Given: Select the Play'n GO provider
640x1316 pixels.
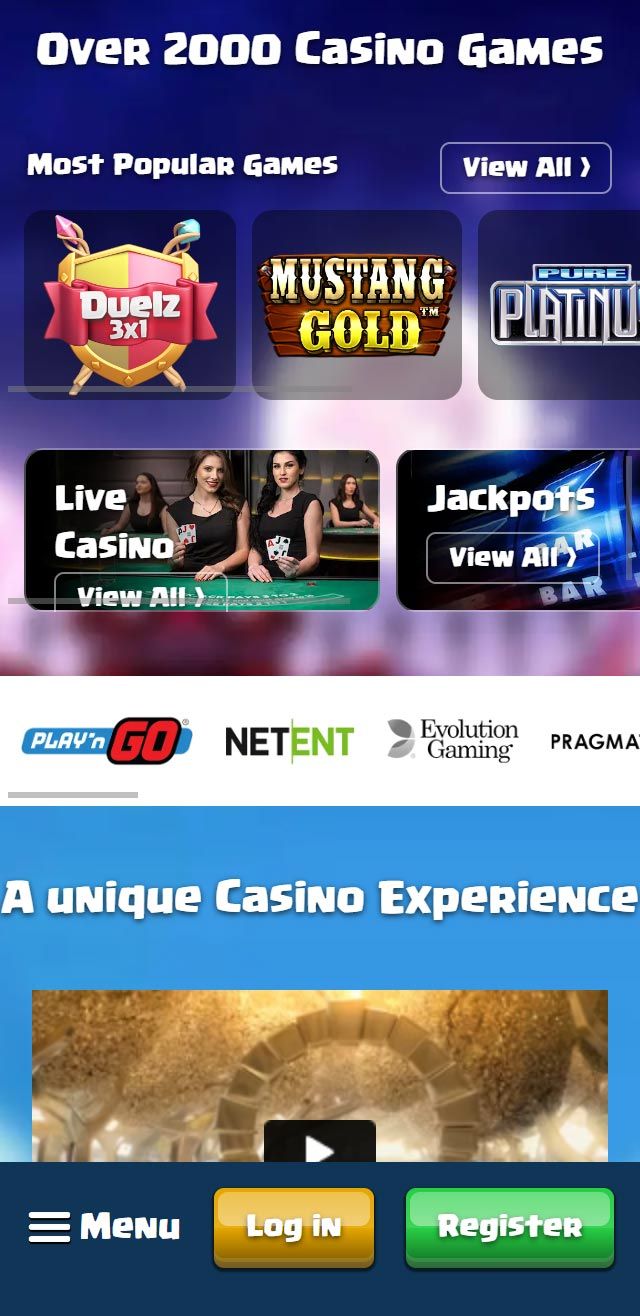Looking at the screenshot, I should pos(106,741).
